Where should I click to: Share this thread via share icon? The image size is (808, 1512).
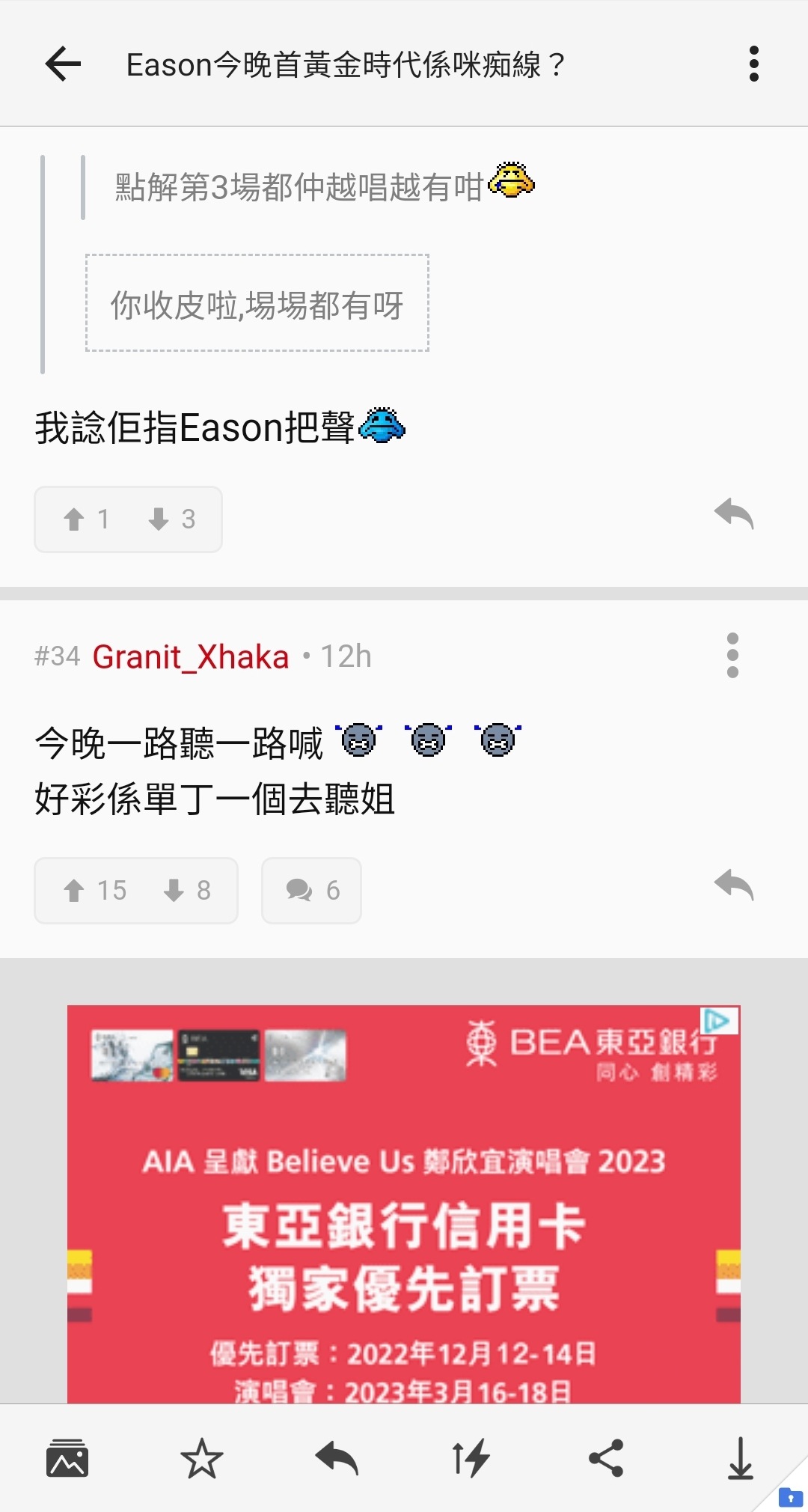pyautogui.click(x=606, y=1456)
